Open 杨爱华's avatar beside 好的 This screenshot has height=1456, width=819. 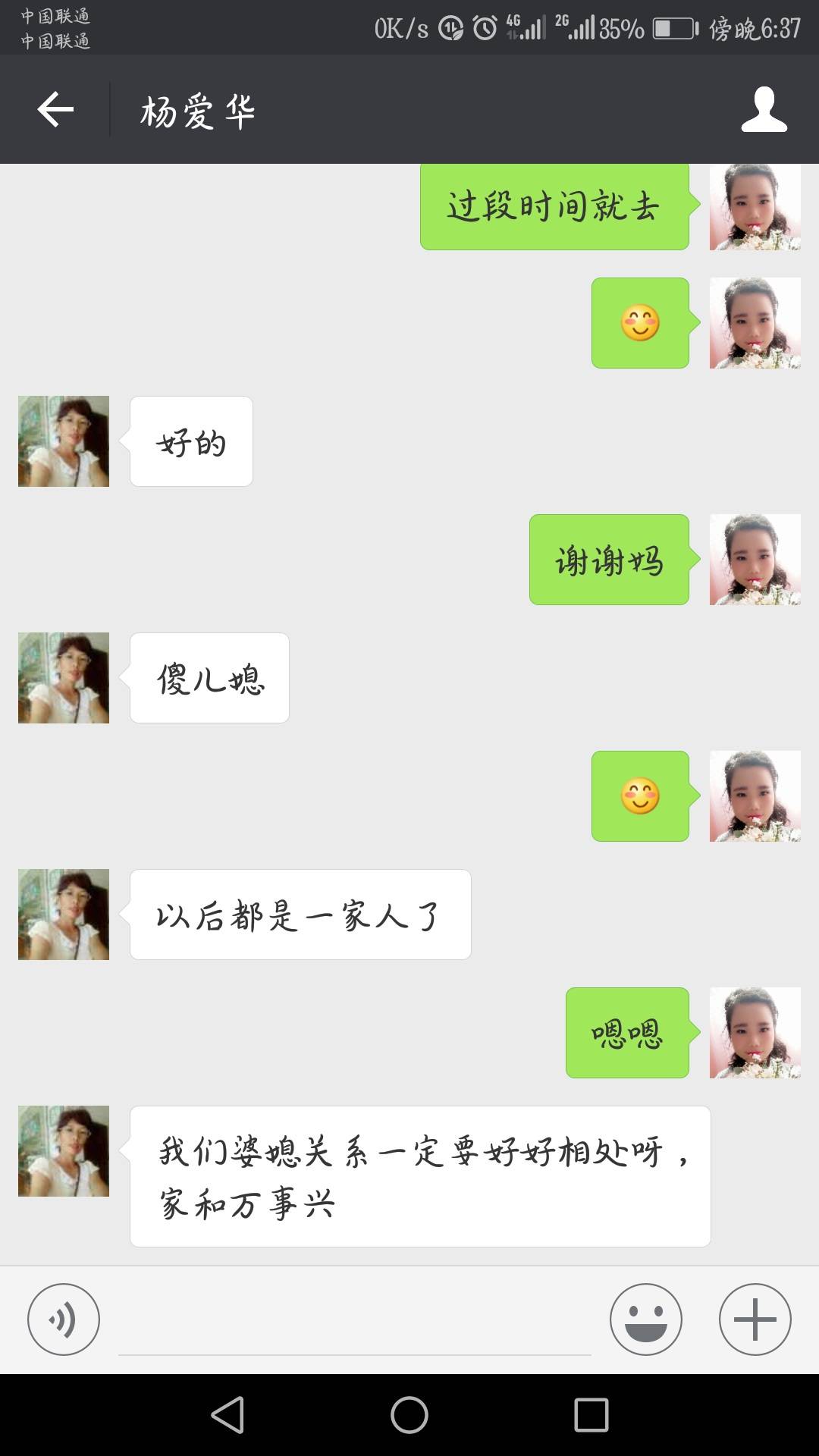point(64,441)
